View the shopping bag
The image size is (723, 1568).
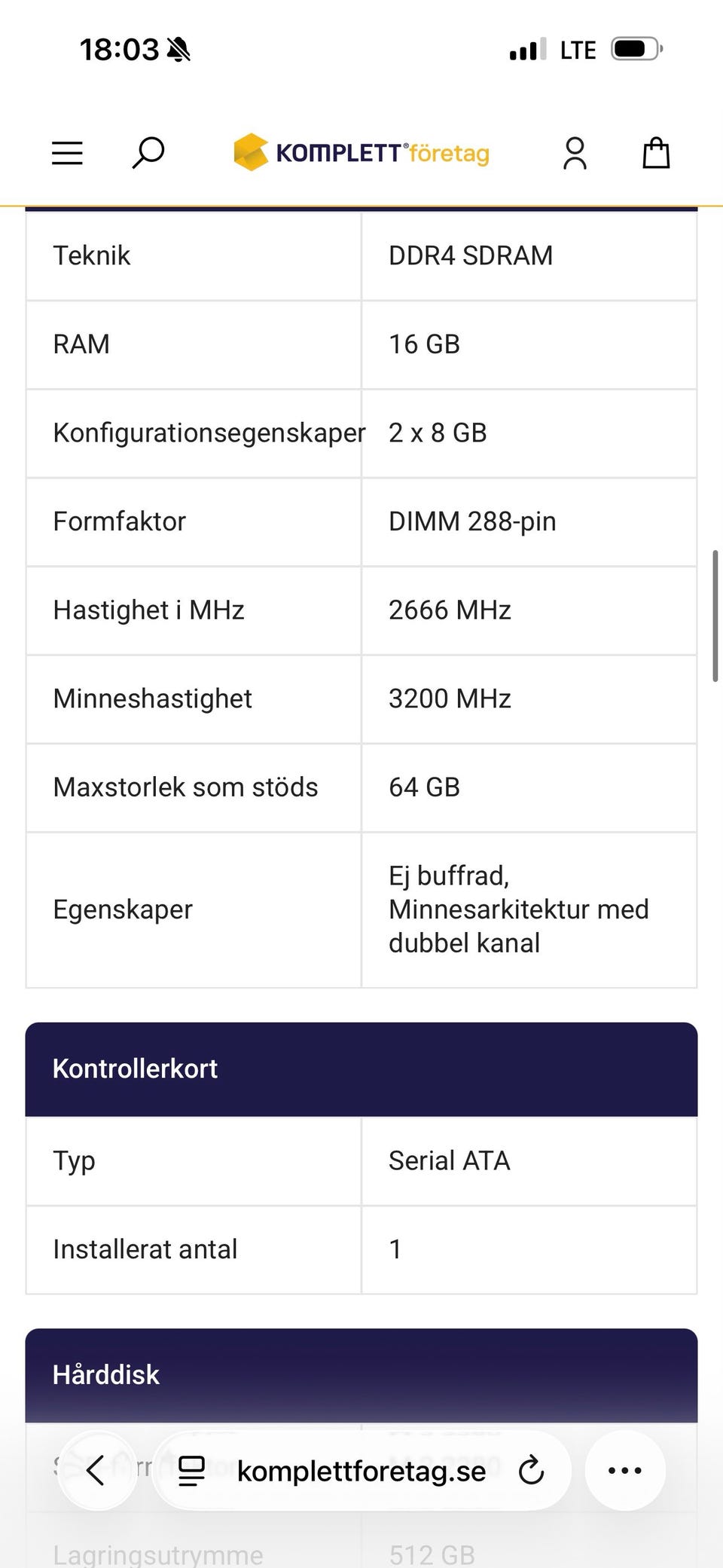click(656, 153)
